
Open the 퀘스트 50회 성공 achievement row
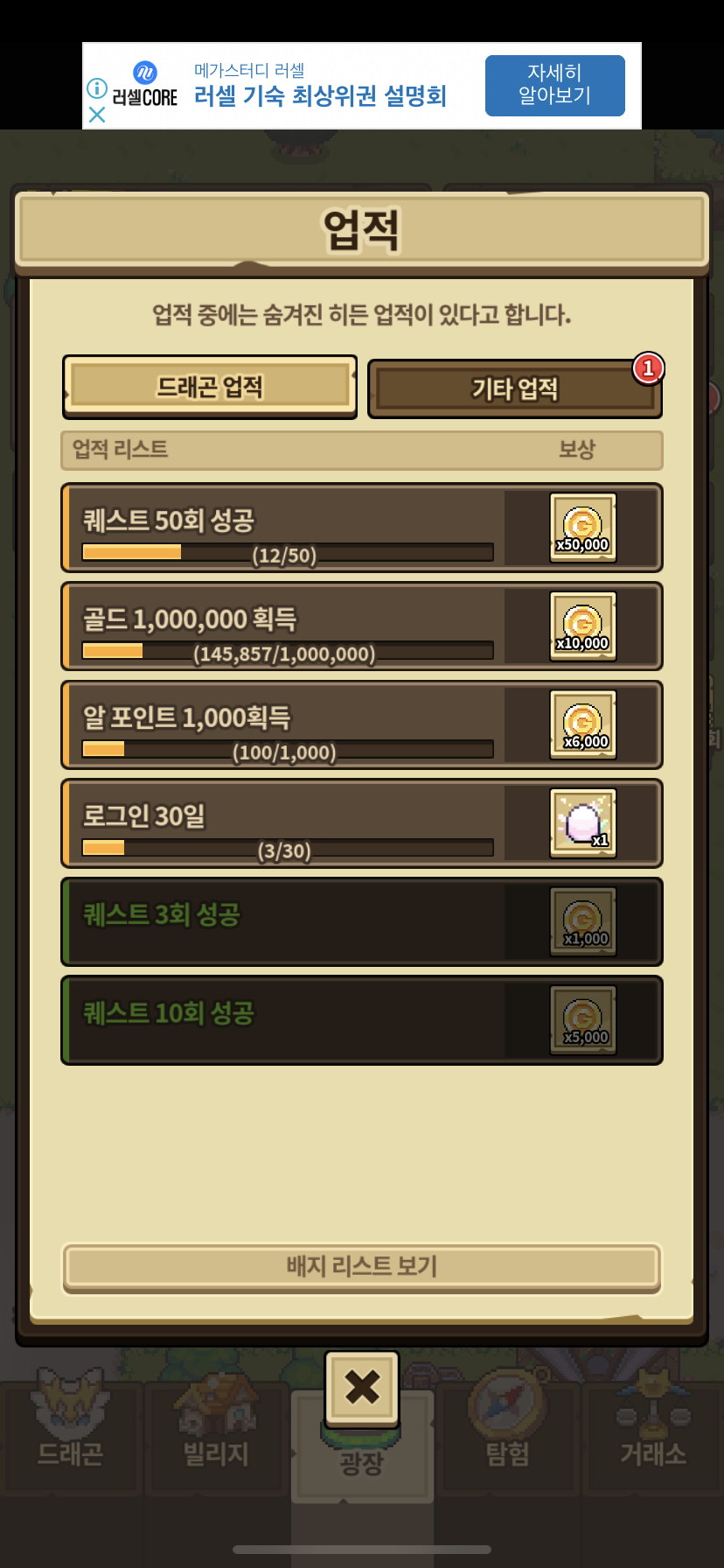click(x=362, y=528)
